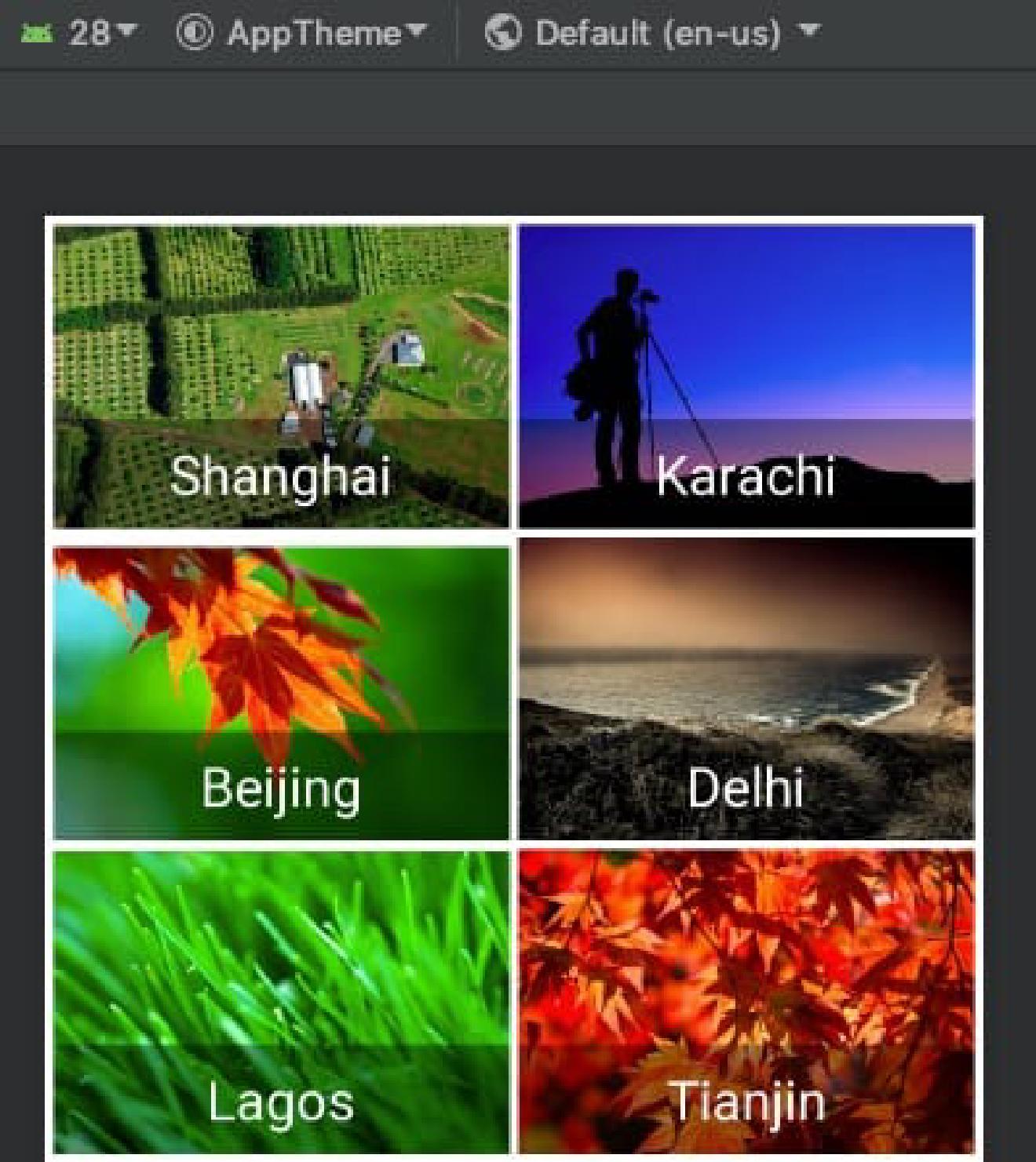
Task: Select the Karachi photo card
Action: (x=746, y=377)
